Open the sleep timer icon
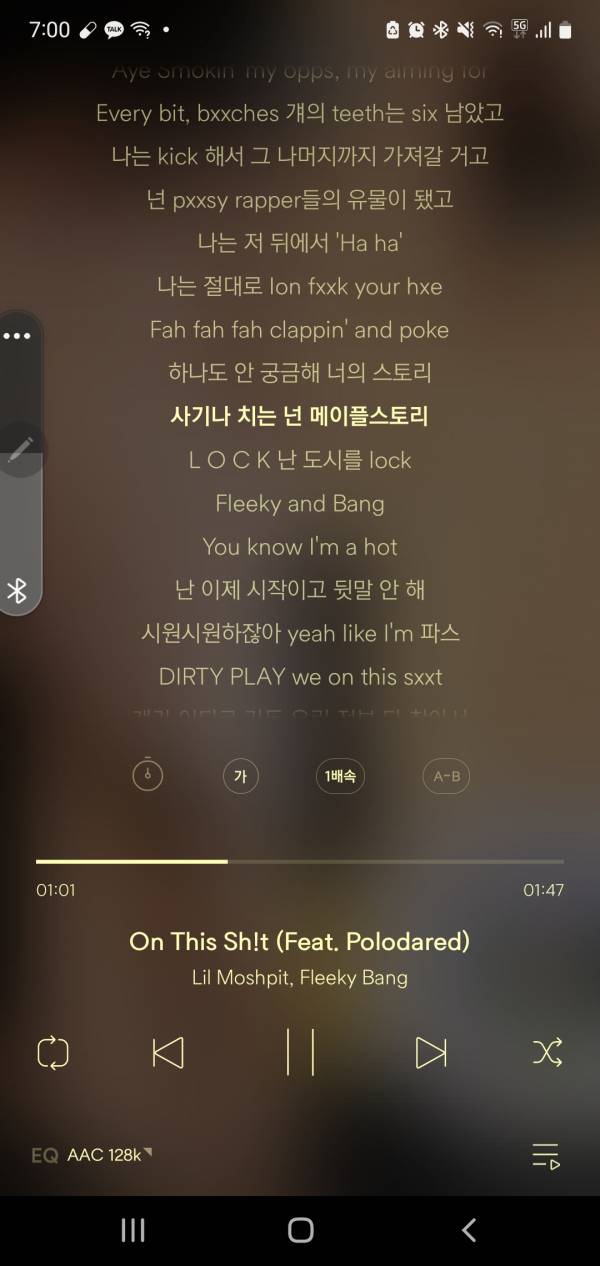 pos(148,775)
